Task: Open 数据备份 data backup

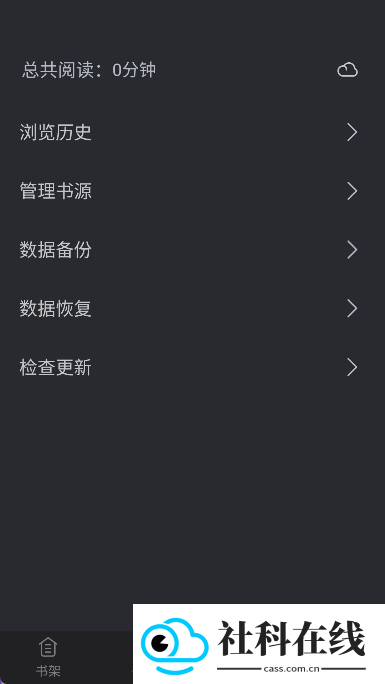Action: point(192,250)
